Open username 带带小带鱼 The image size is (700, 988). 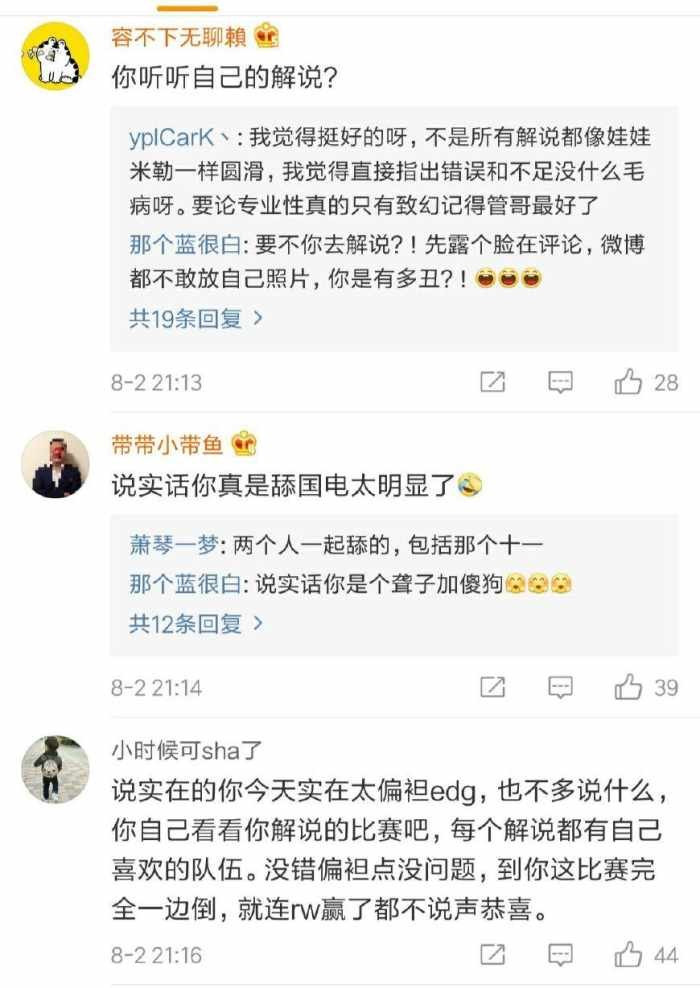click(x=168, y=443)
